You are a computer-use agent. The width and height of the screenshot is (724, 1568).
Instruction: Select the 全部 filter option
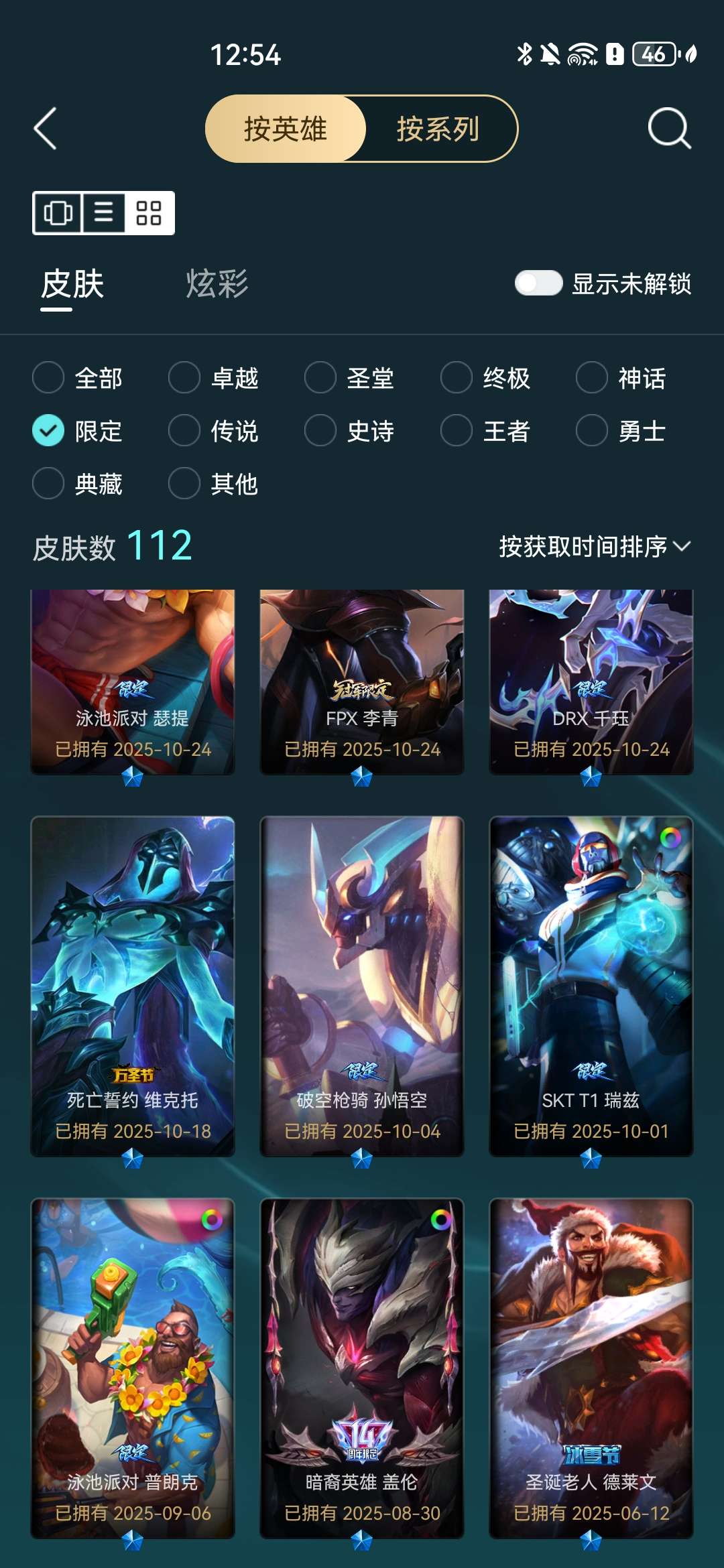pyautogui.click(x=78, y=378)
